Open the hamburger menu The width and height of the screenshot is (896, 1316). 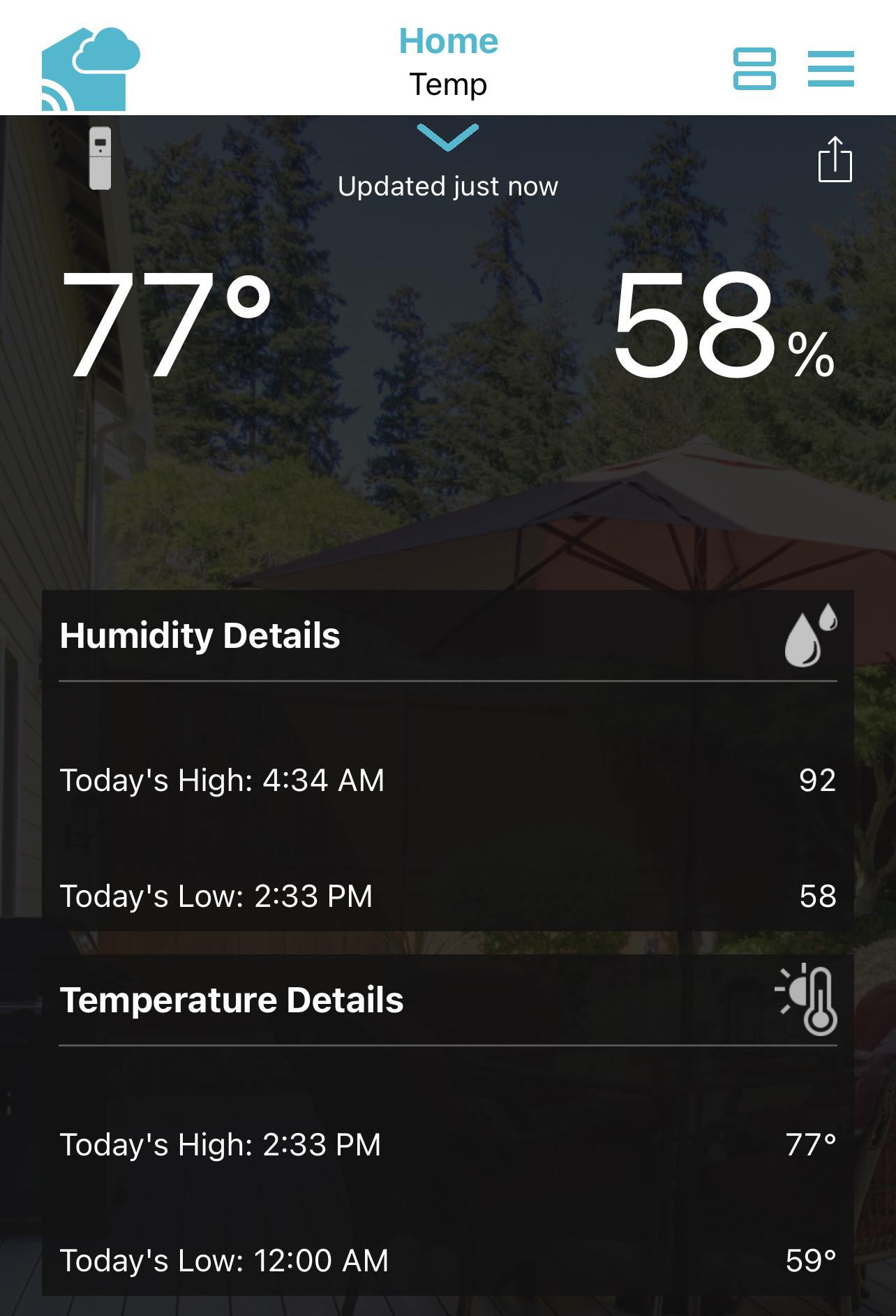coord(830,68)
